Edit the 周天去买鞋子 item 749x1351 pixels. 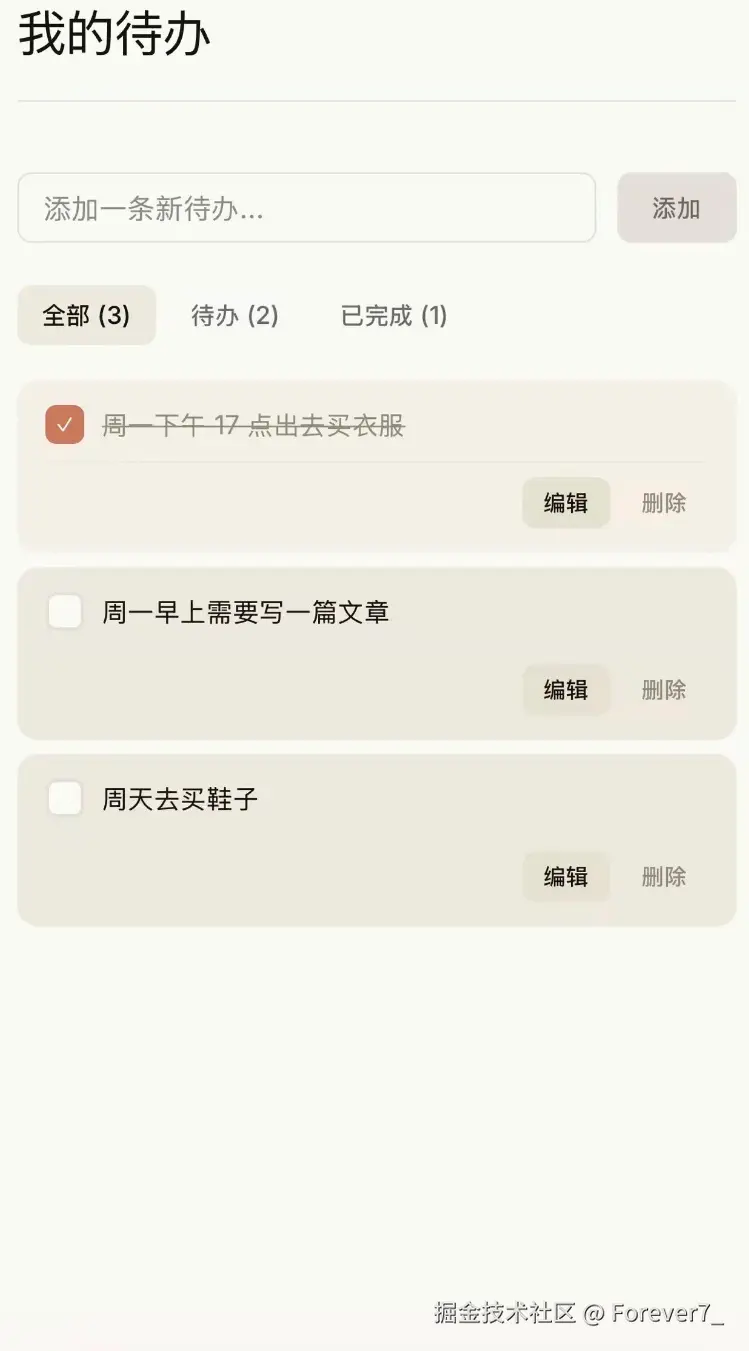tap(566, 877)
